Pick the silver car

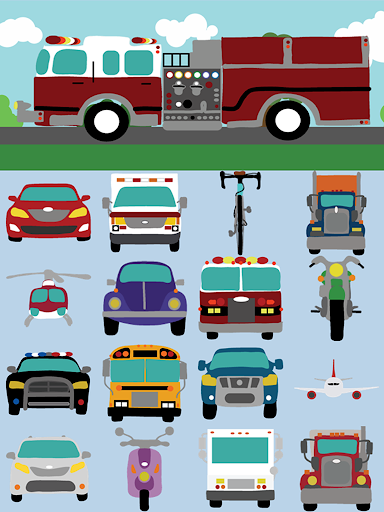click(48, 469)
